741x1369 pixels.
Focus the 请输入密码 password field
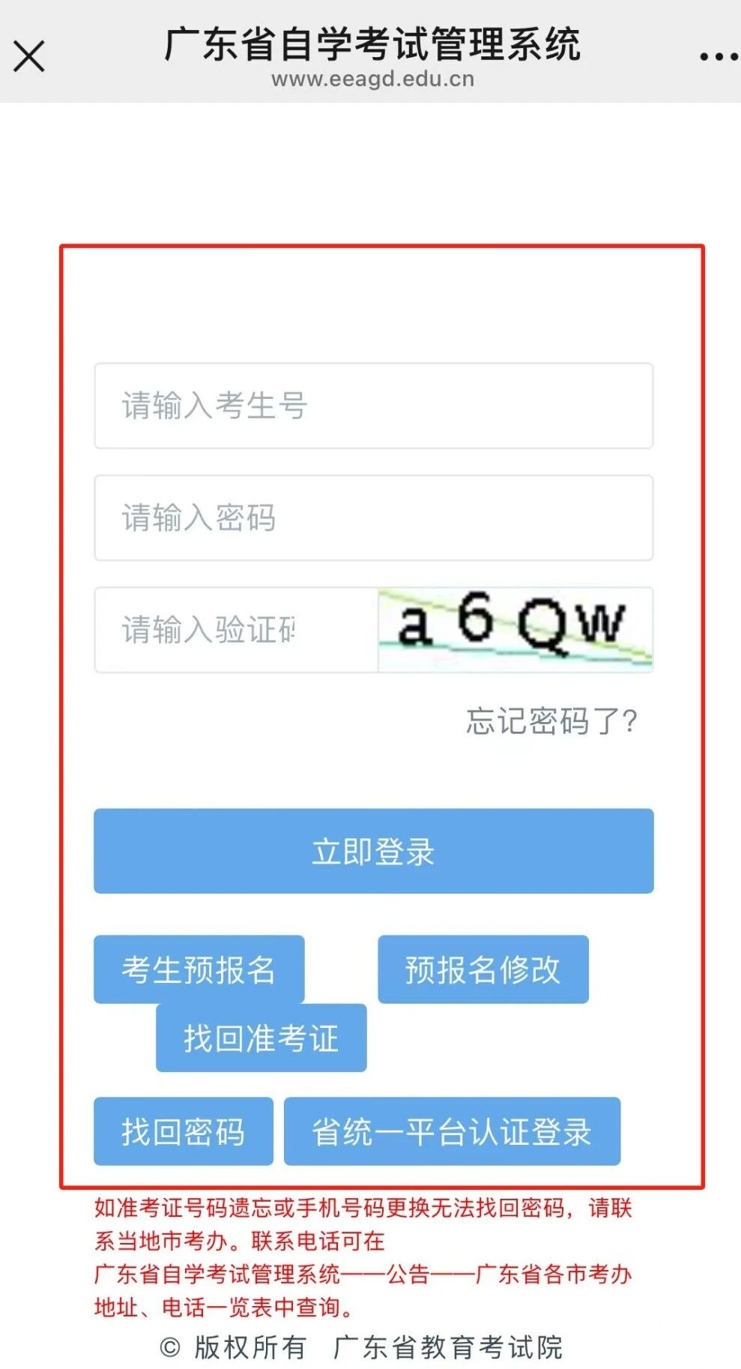point(373,518)
